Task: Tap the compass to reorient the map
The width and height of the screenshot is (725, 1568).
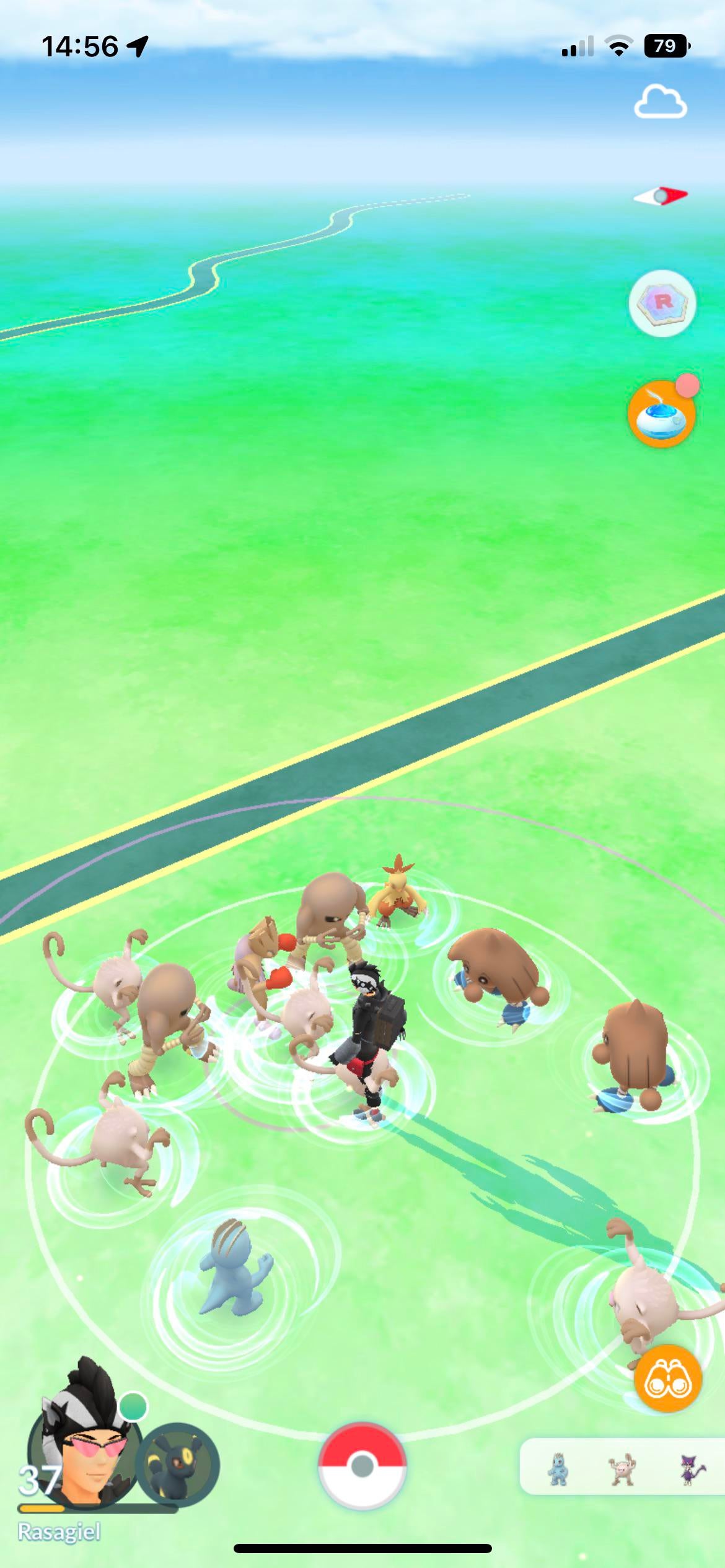Action: [661, 196]
